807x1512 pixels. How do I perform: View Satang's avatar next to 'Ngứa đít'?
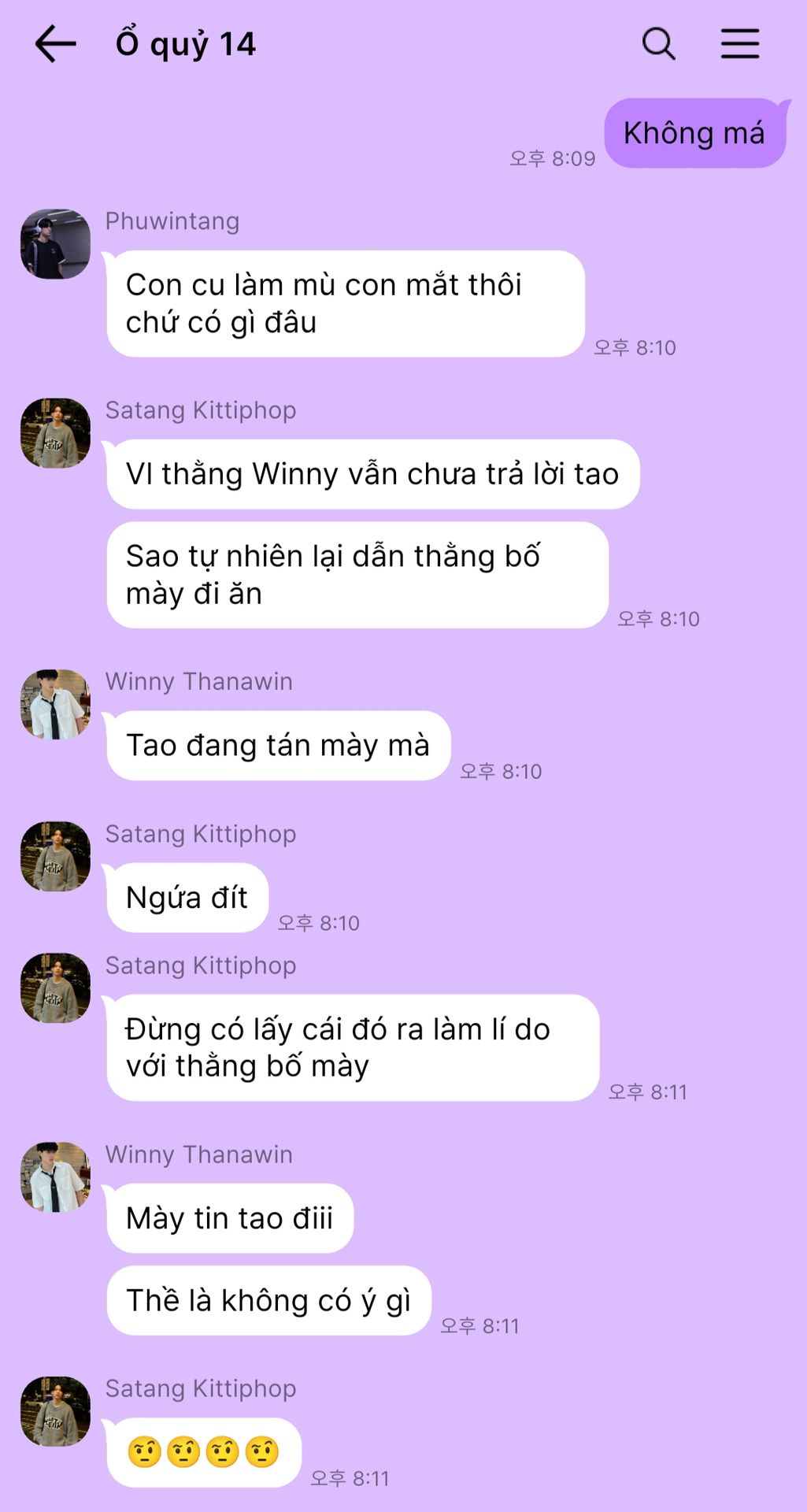coord(55,857)
